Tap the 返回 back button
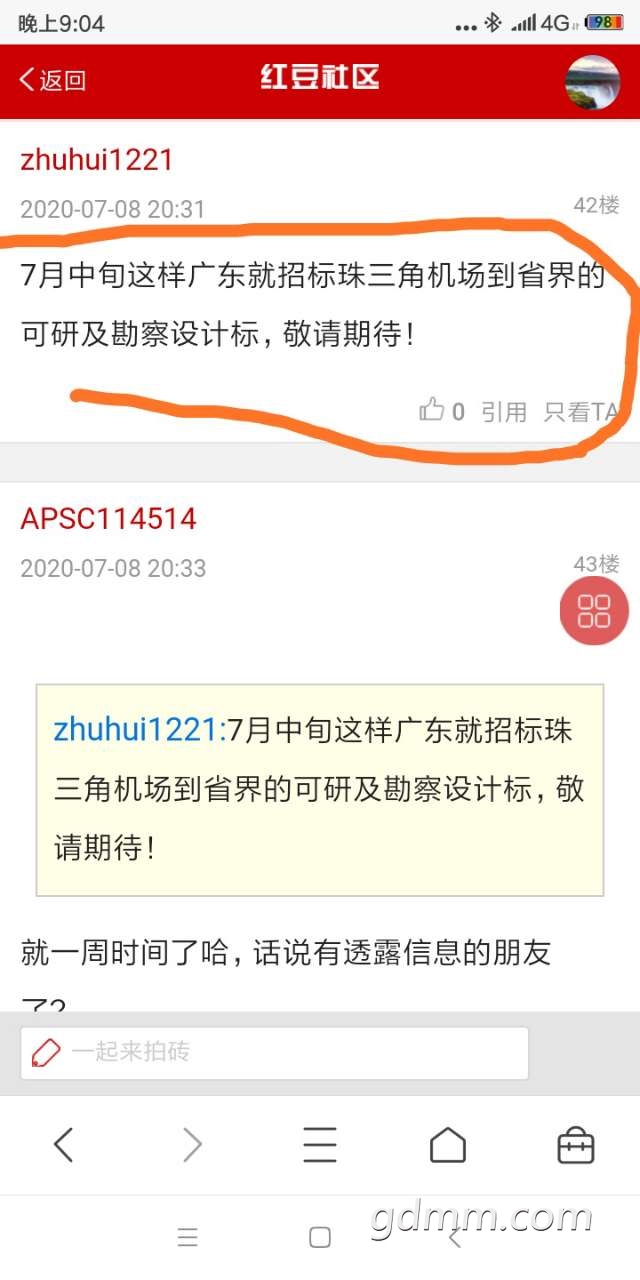The image size is (640, 1280). (53, 80)
